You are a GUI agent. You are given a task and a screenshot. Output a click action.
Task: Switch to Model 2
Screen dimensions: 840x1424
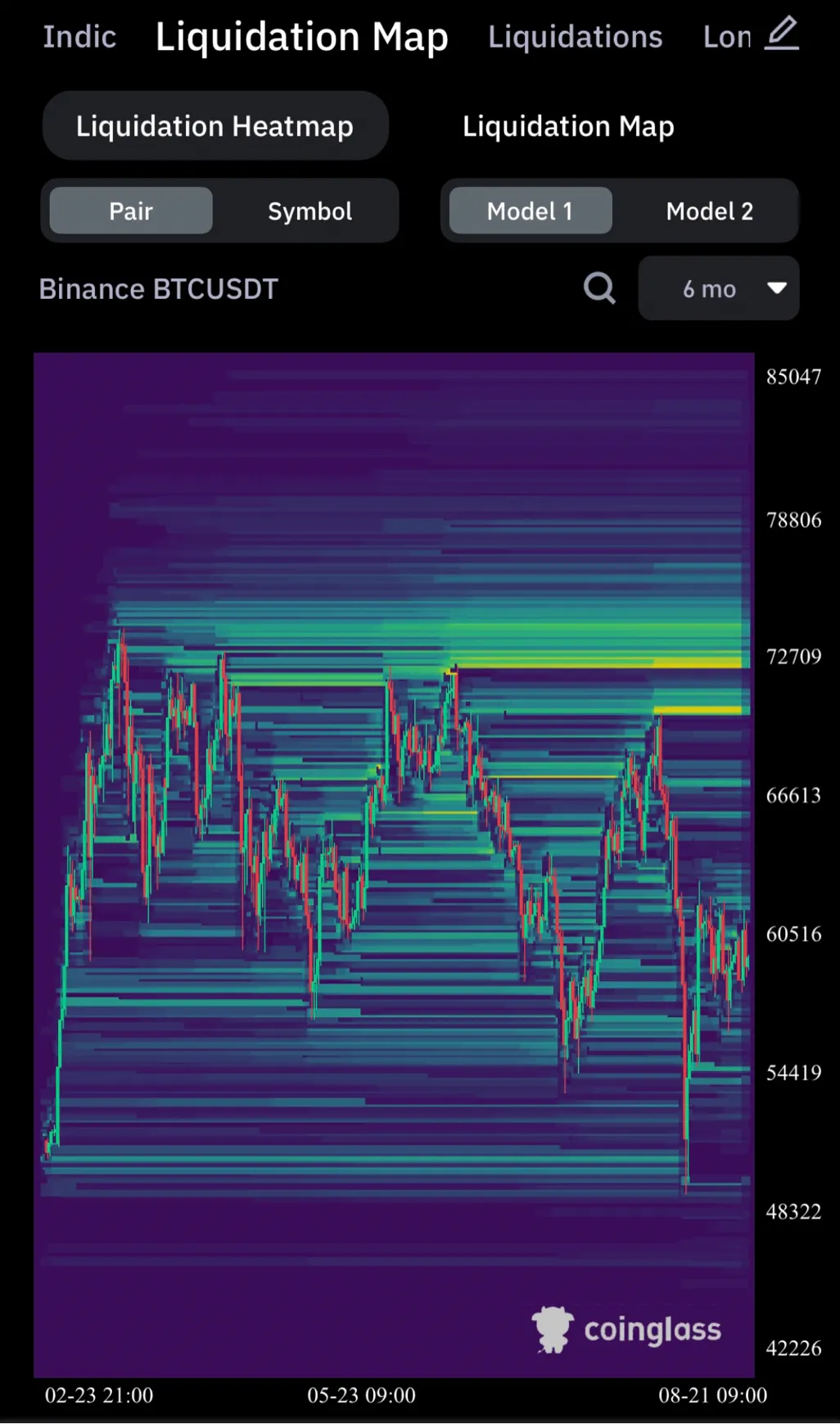(709, 211)
